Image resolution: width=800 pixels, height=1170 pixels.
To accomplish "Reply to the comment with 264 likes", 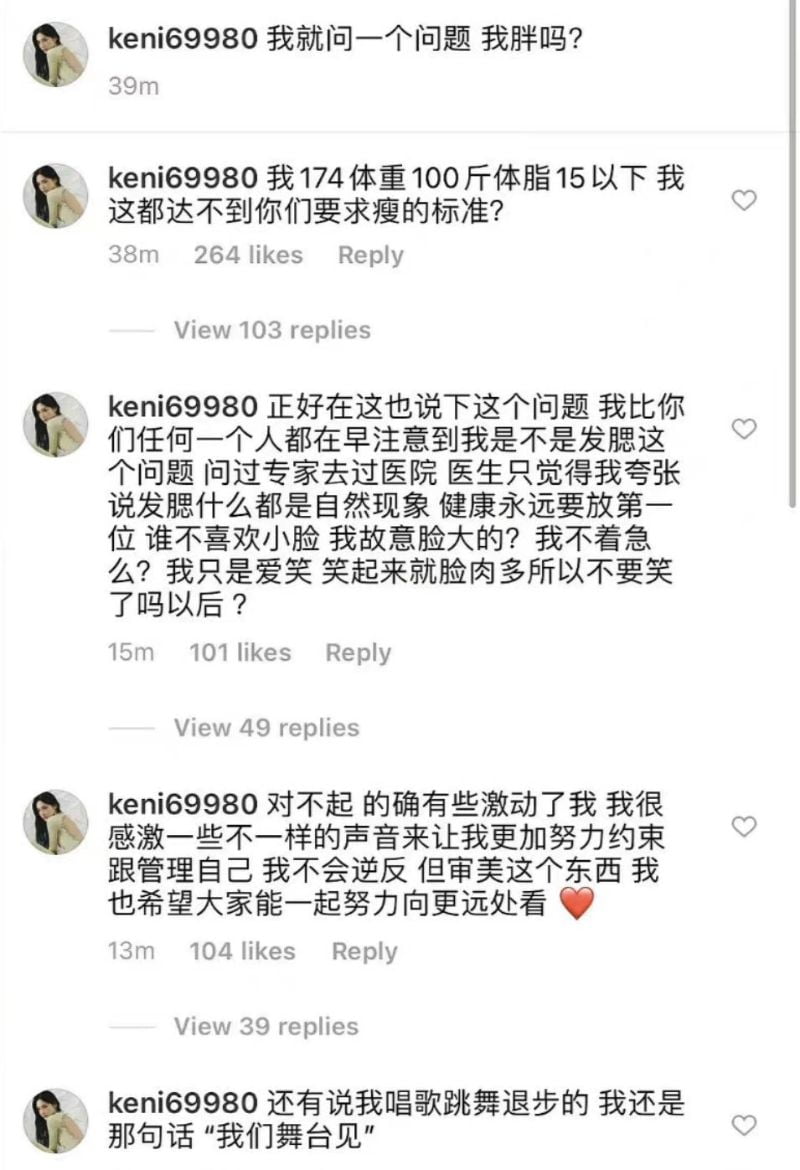I will pos(370,255).
